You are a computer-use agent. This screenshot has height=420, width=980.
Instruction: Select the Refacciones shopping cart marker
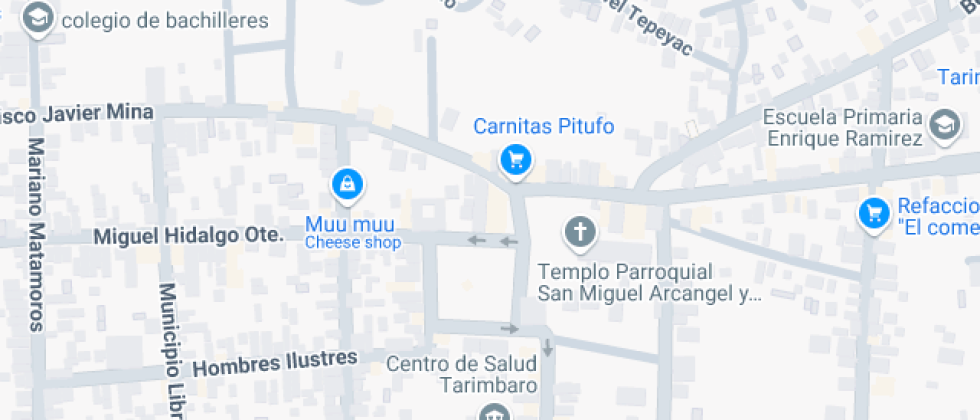pyautogui.click(x=875, y=212)
